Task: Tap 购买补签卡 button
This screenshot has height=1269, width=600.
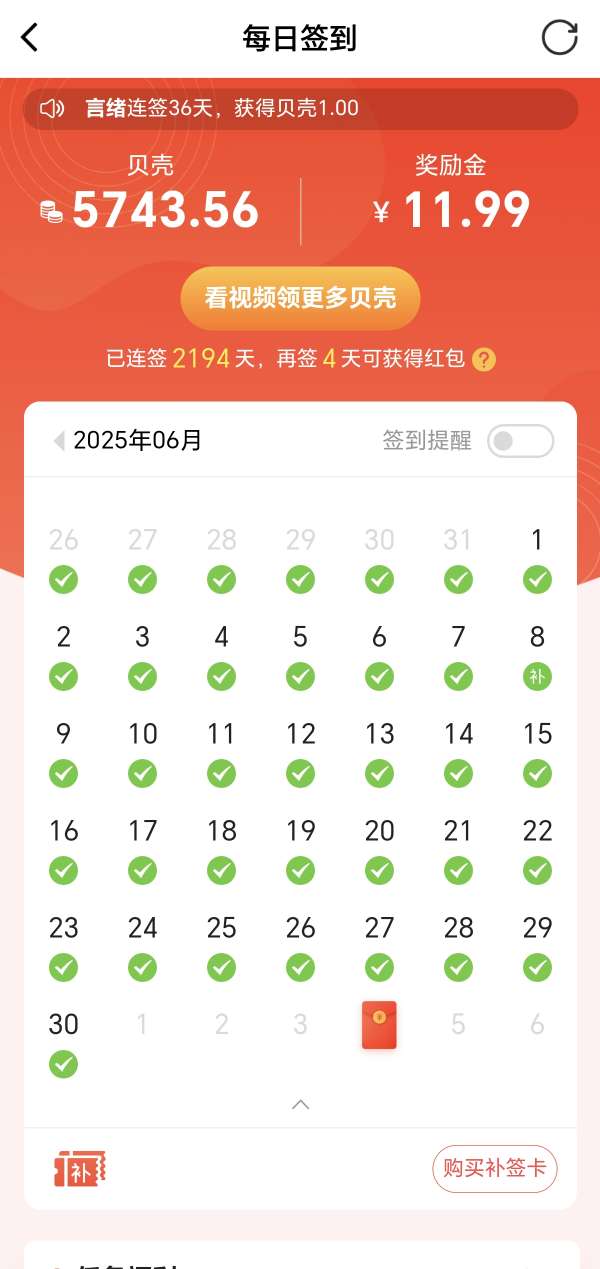Action: [x=495, y=1168]
